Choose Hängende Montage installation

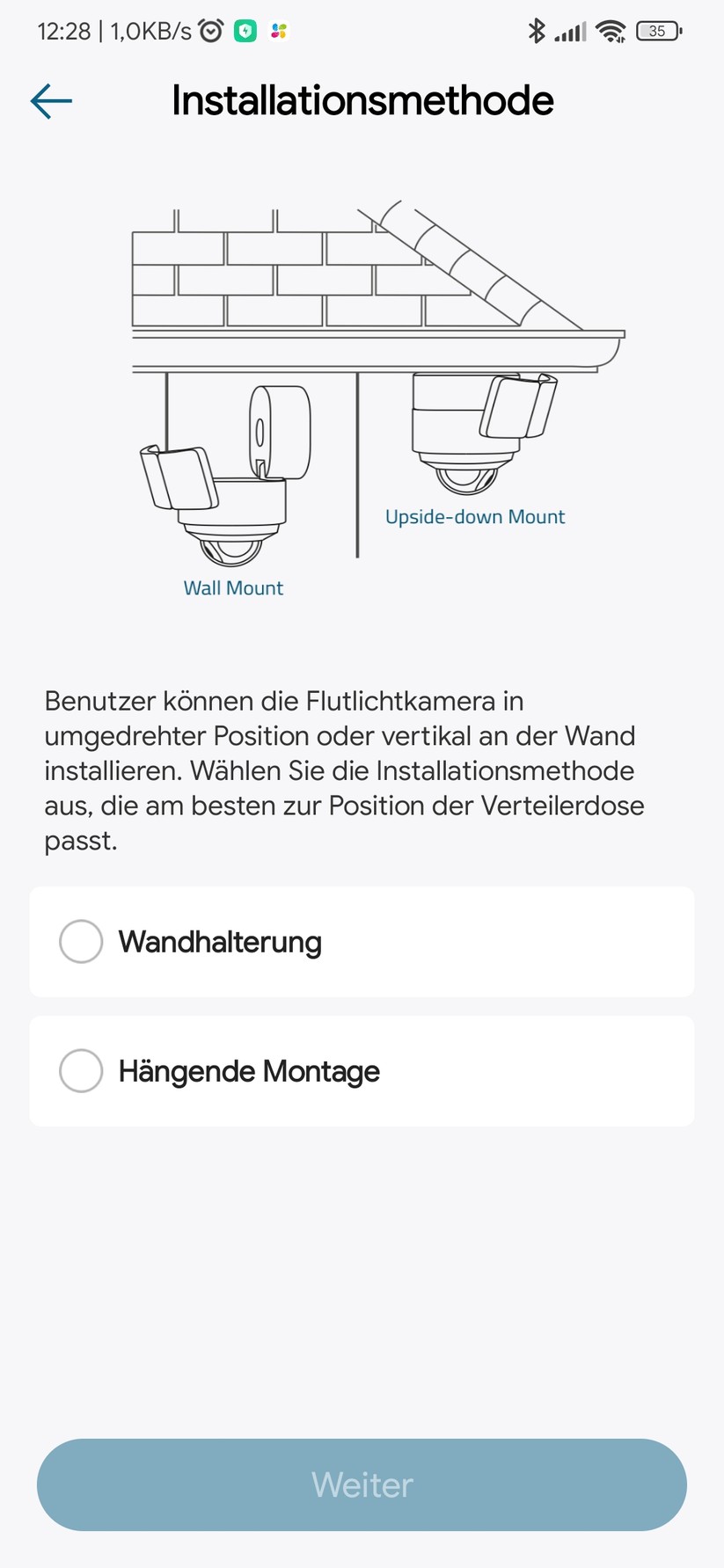coord(81,1071)
